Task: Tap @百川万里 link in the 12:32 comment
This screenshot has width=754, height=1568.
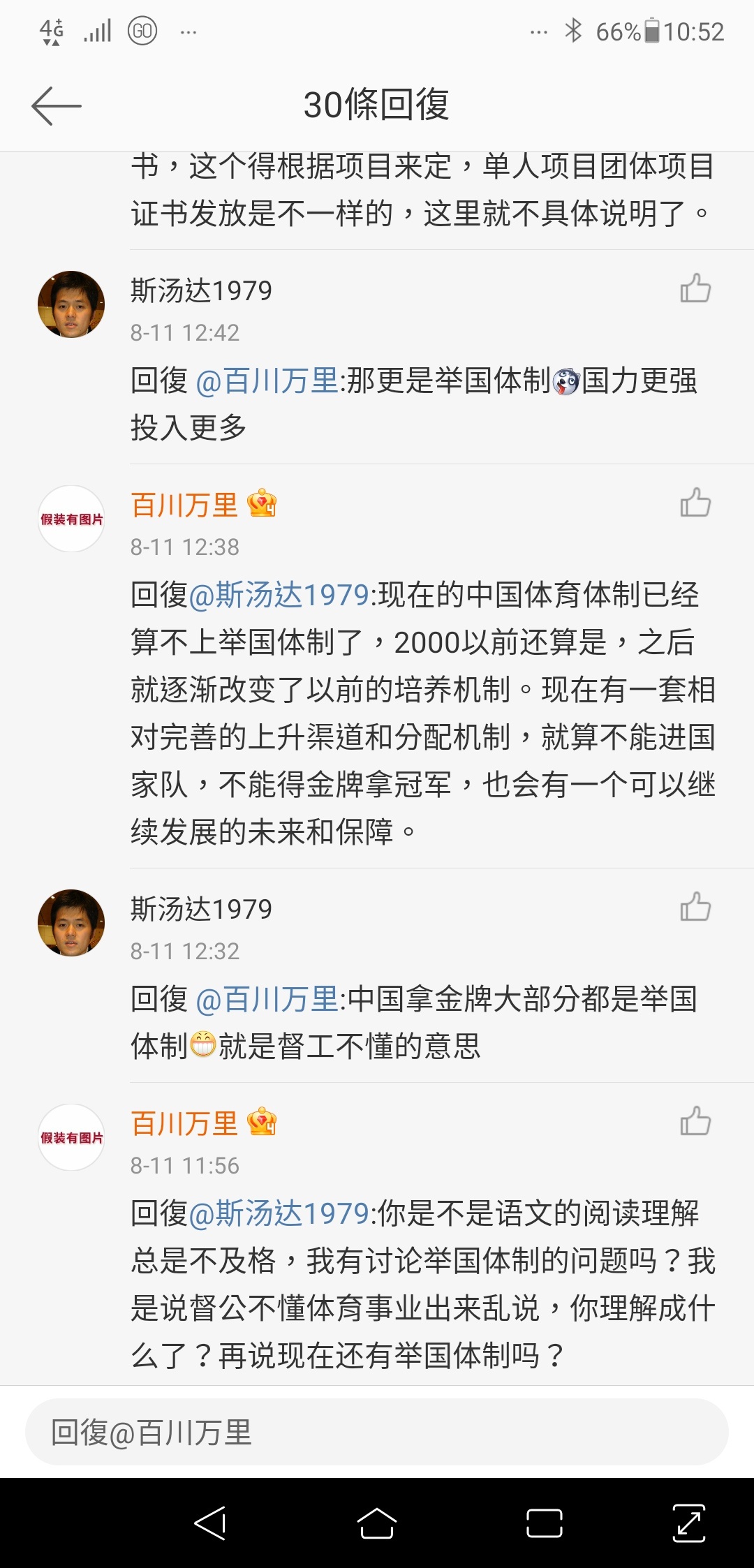Action: coord(267,1000)
